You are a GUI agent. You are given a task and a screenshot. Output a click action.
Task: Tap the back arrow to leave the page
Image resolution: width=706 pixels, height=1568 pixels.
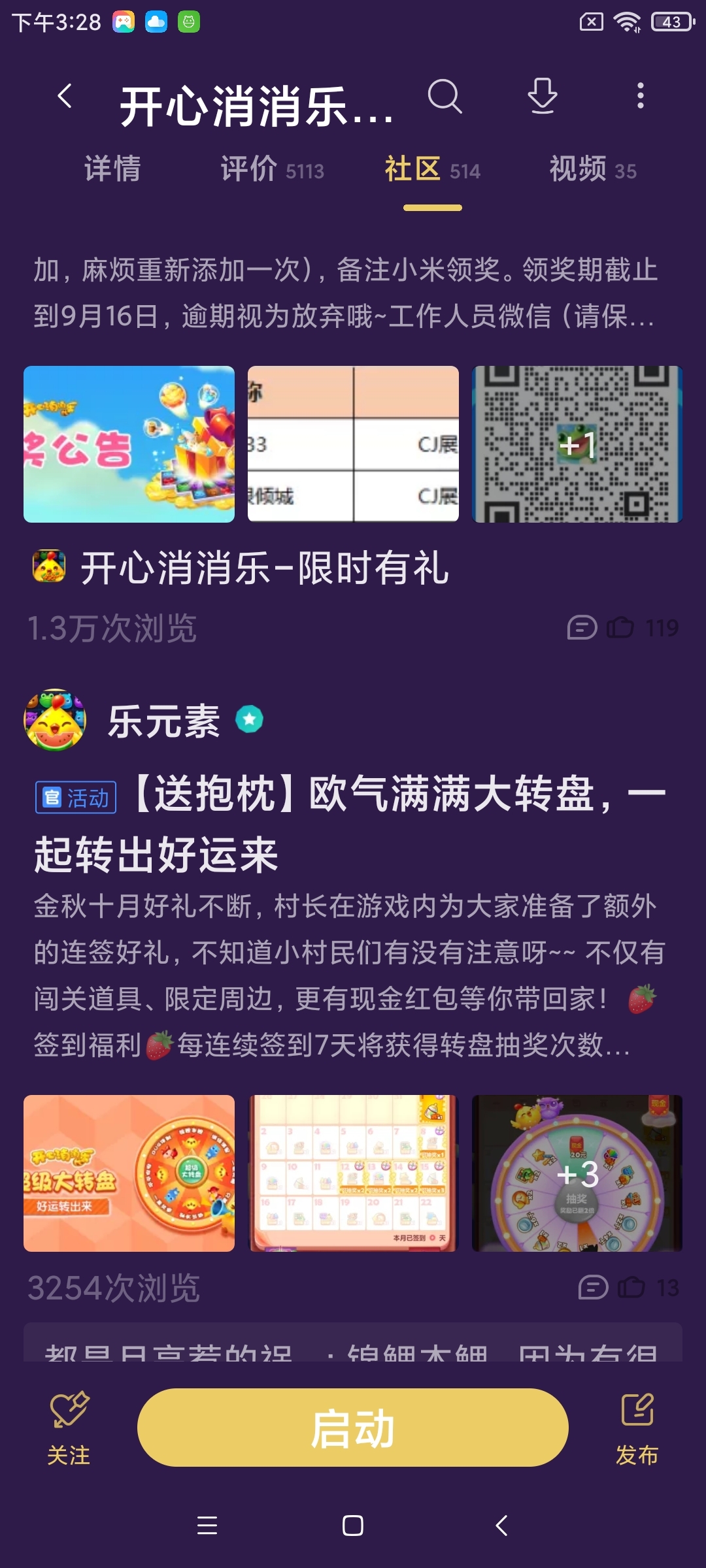(63, 95)
